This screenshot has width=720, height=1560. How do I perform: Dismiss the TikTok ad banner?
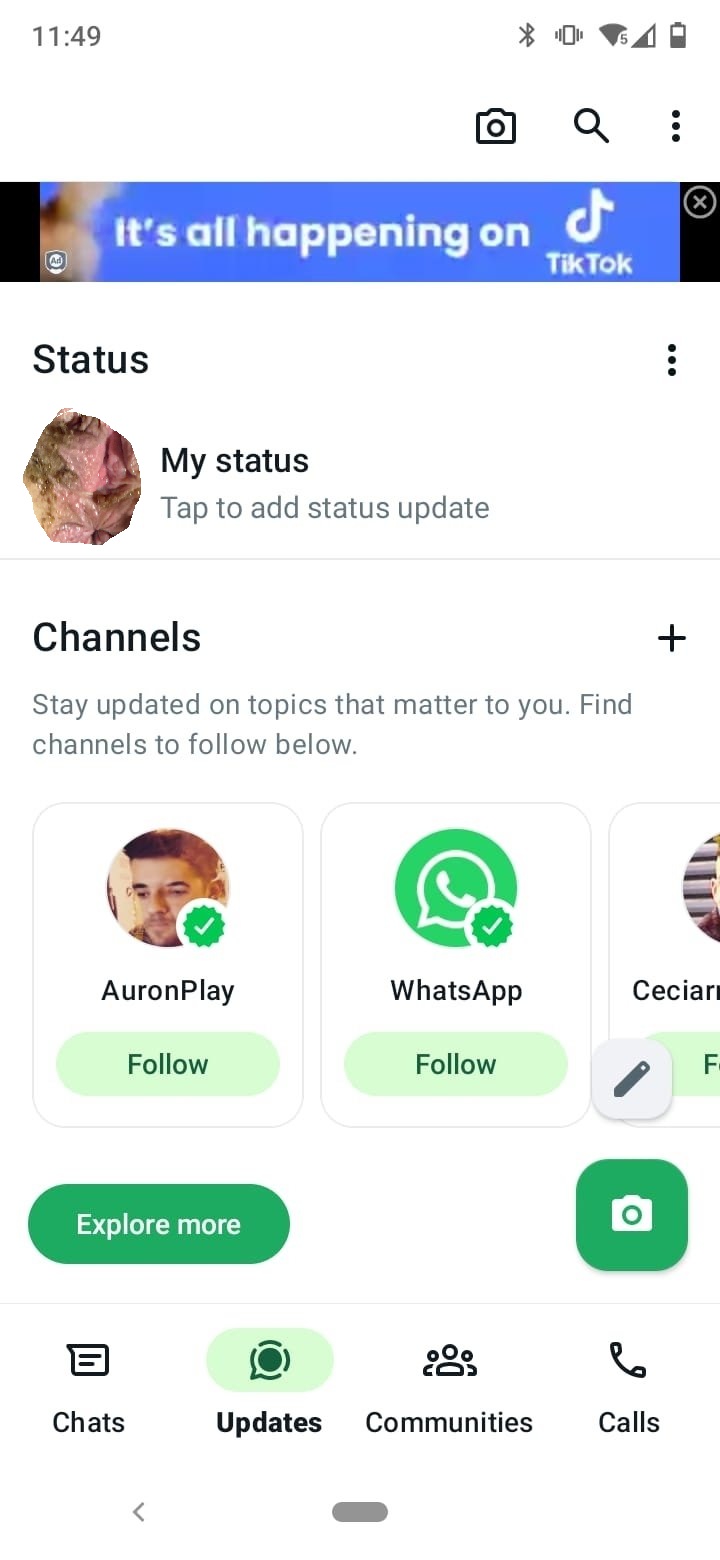click(699, 203)
